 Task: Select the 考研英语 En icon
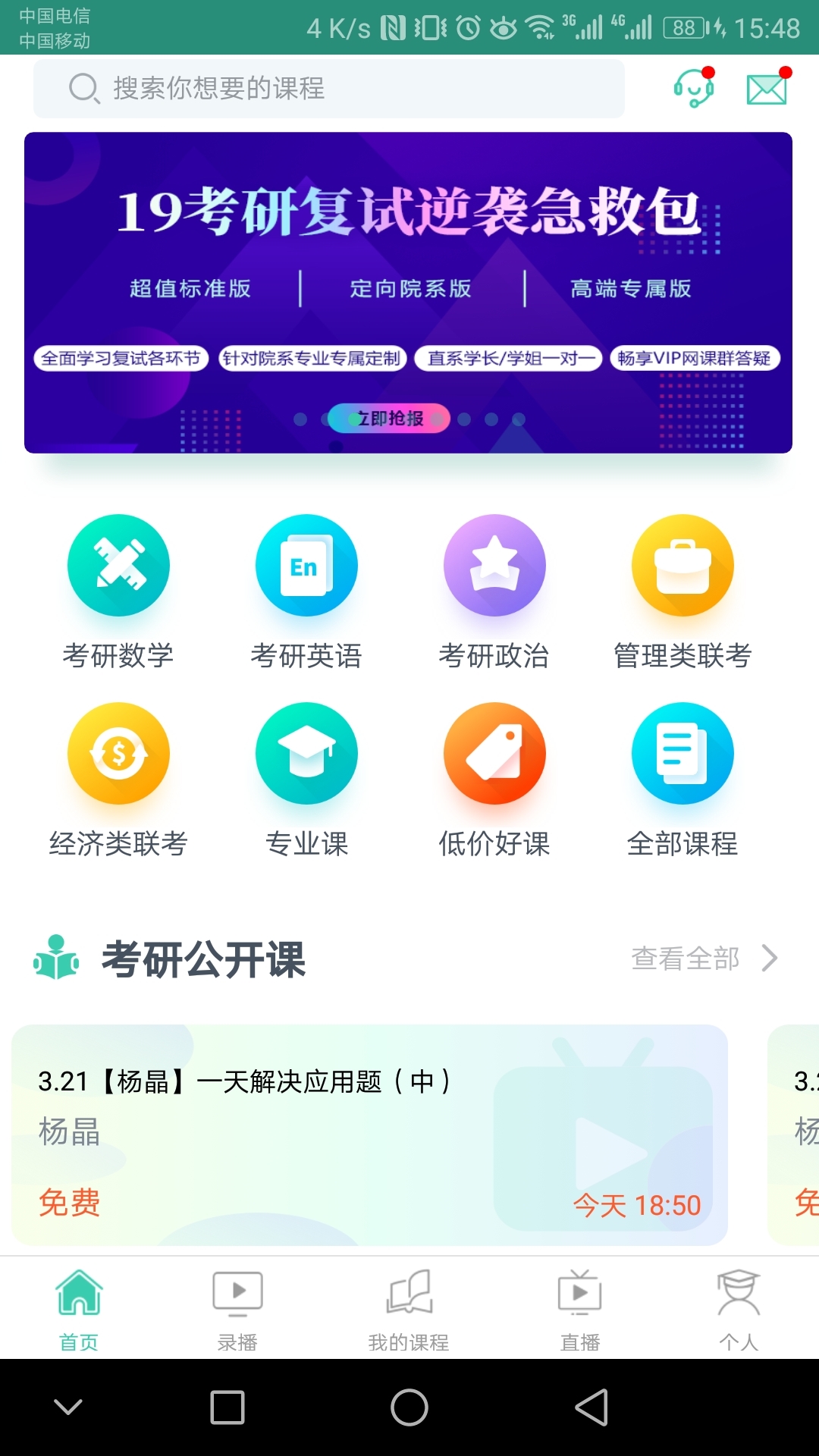(306, 565)
